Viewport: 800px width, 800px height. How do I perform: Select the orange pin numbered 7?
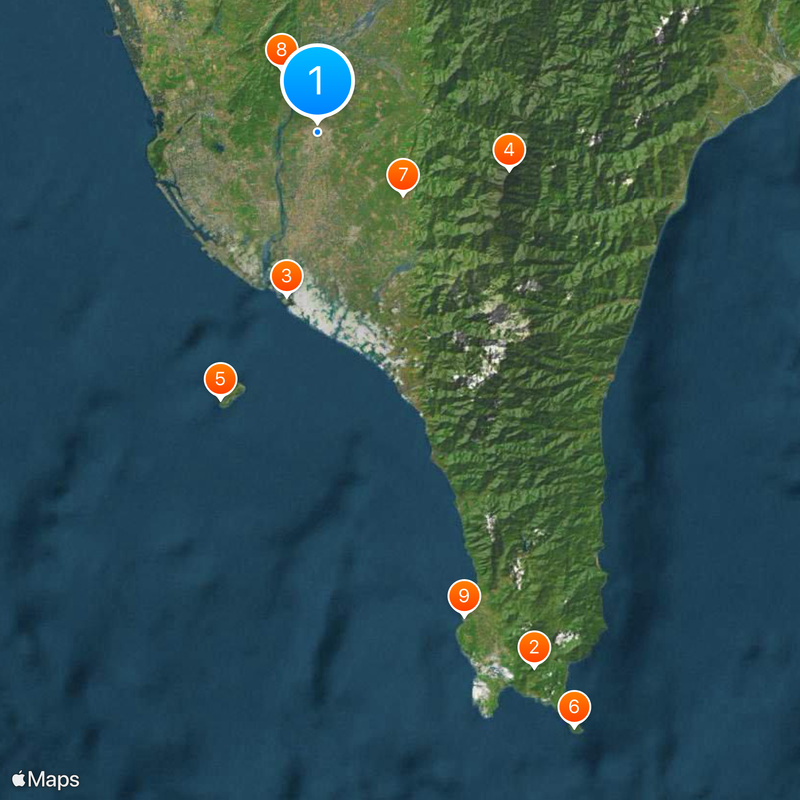coord(402,175)
